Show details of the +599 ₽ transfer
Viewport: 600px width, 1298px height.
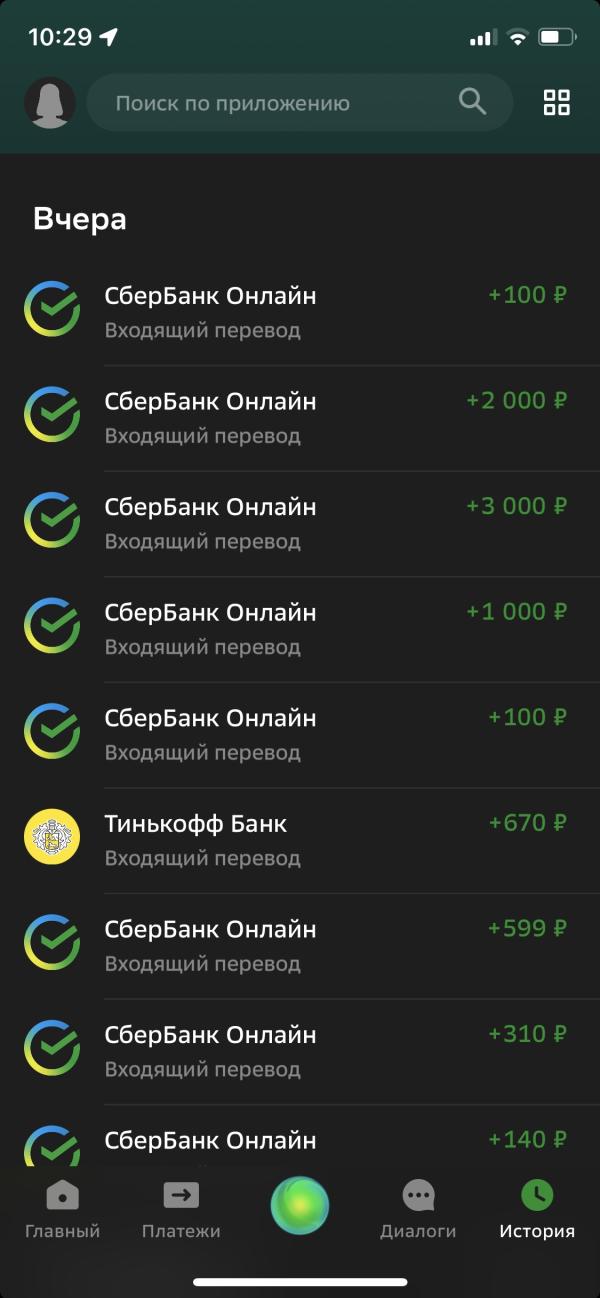pos(300,945)
